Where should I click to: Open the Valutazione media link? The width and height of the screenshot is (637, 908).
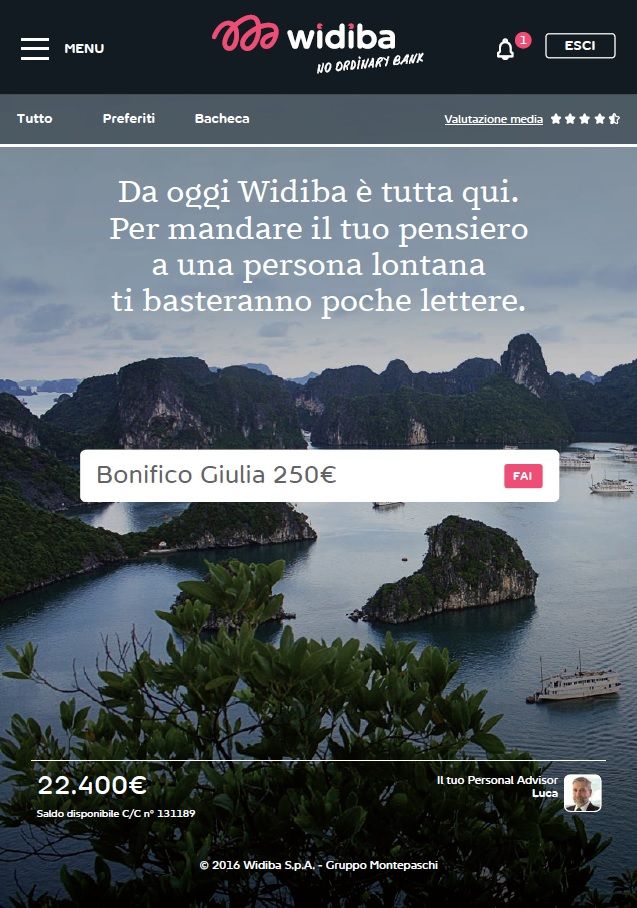pos(494,119)
